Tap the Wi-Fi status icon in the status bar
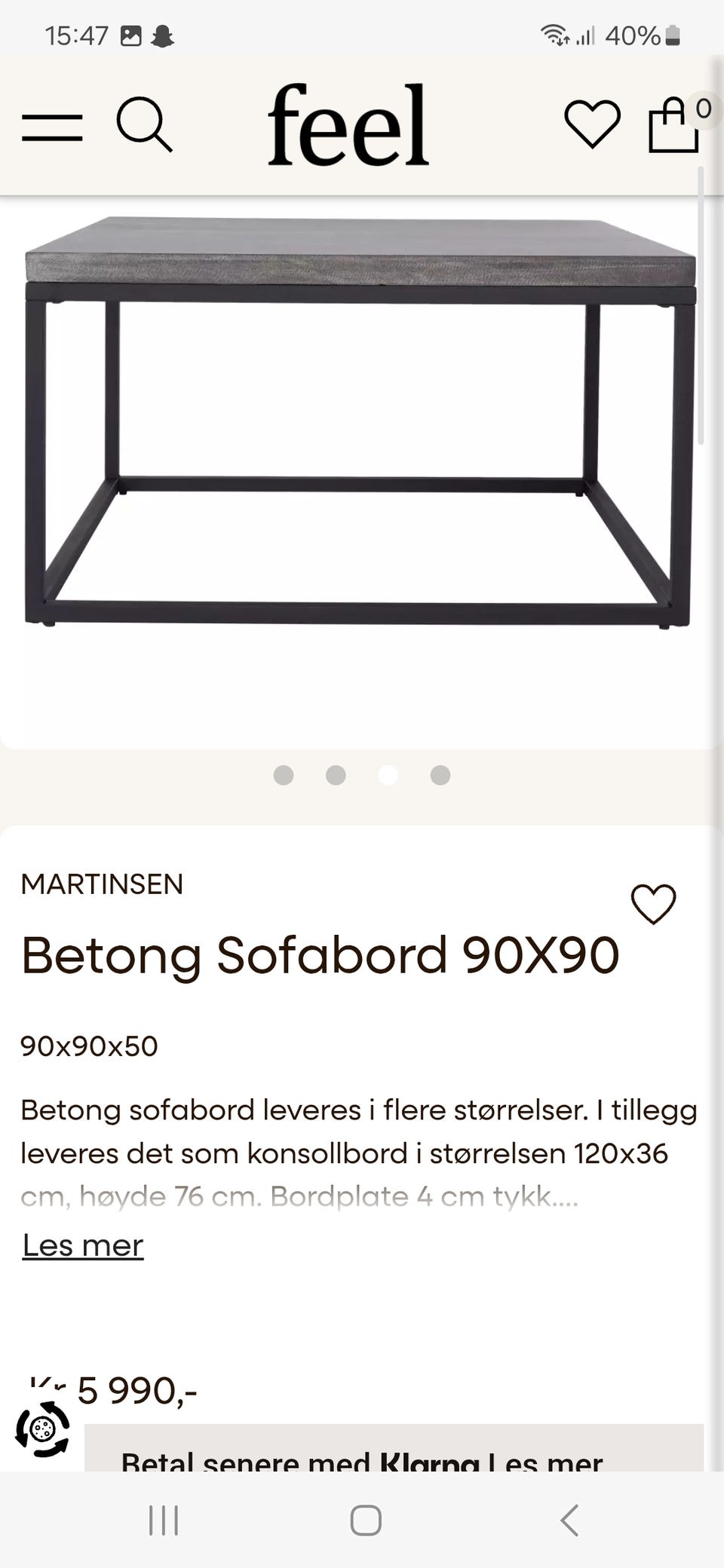 556,34
